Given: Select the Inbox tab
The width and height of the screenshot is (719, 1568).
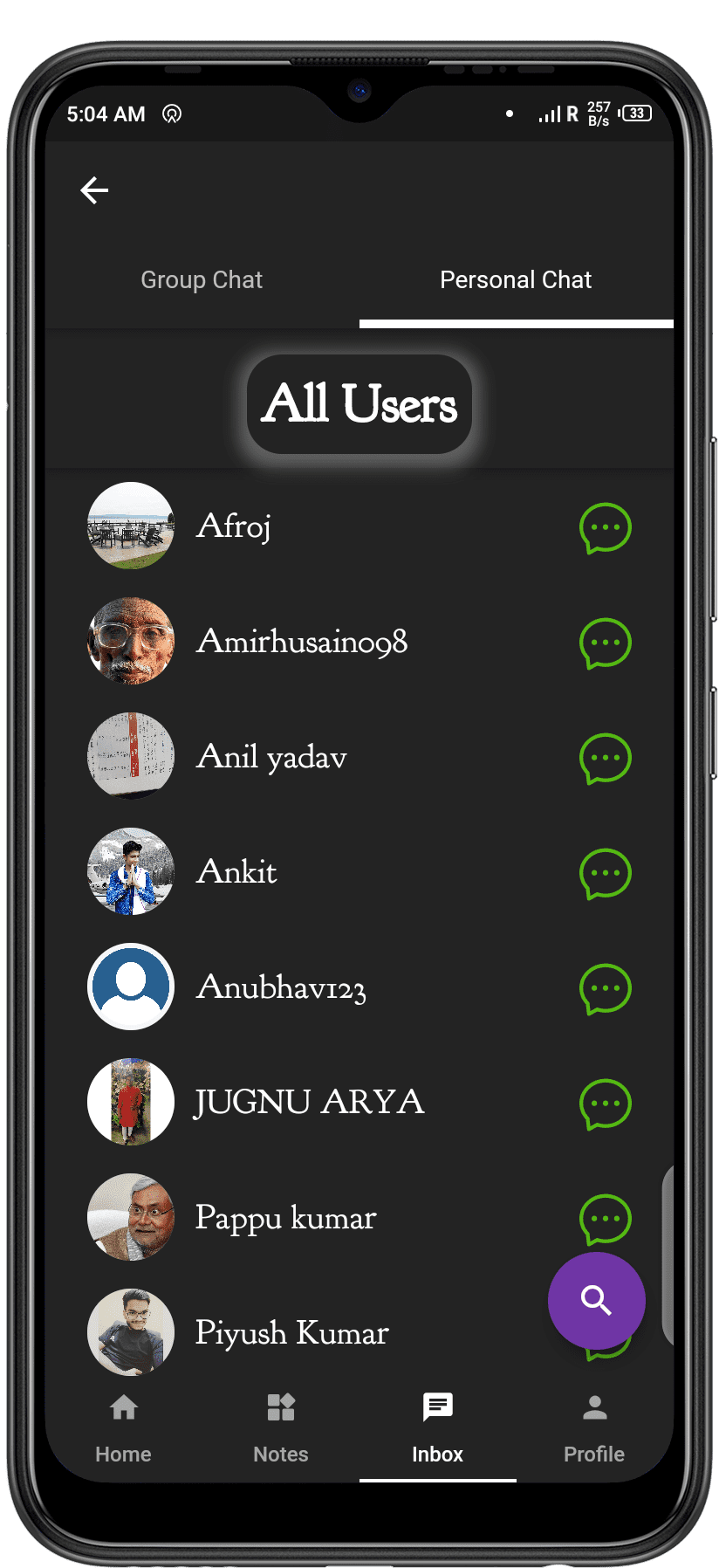Looking at the screenshot, I should (437, 1428).
